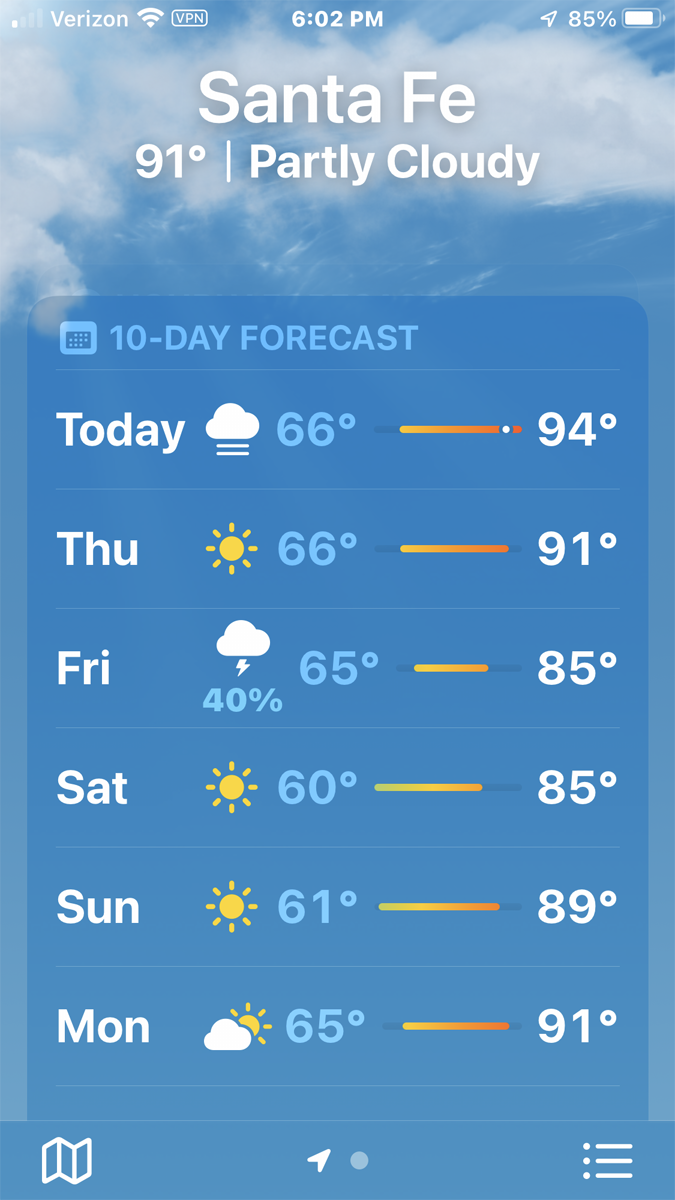
Task: Open the weather map
Action: (x=67, y=1161)
